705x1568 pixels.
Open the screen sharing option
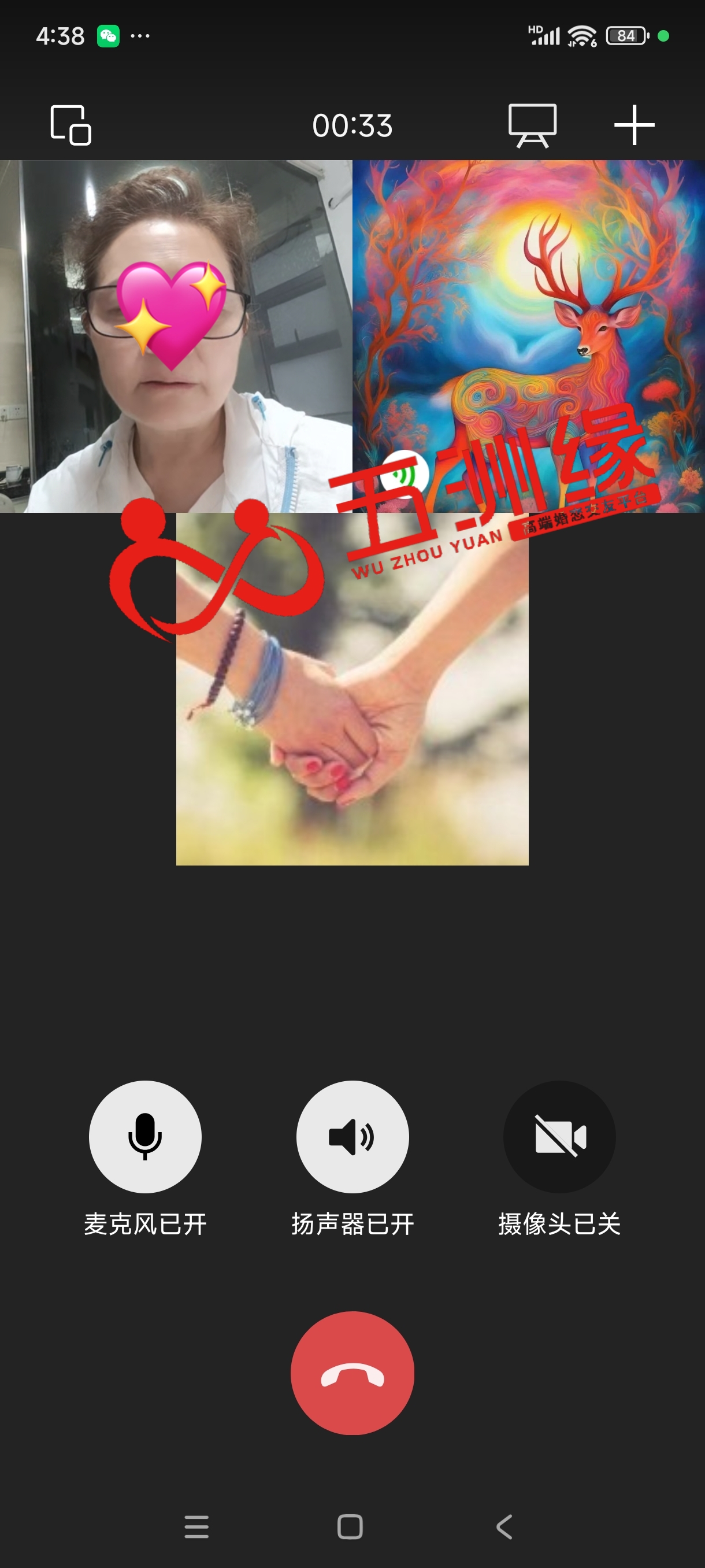[x=532, y=125]
